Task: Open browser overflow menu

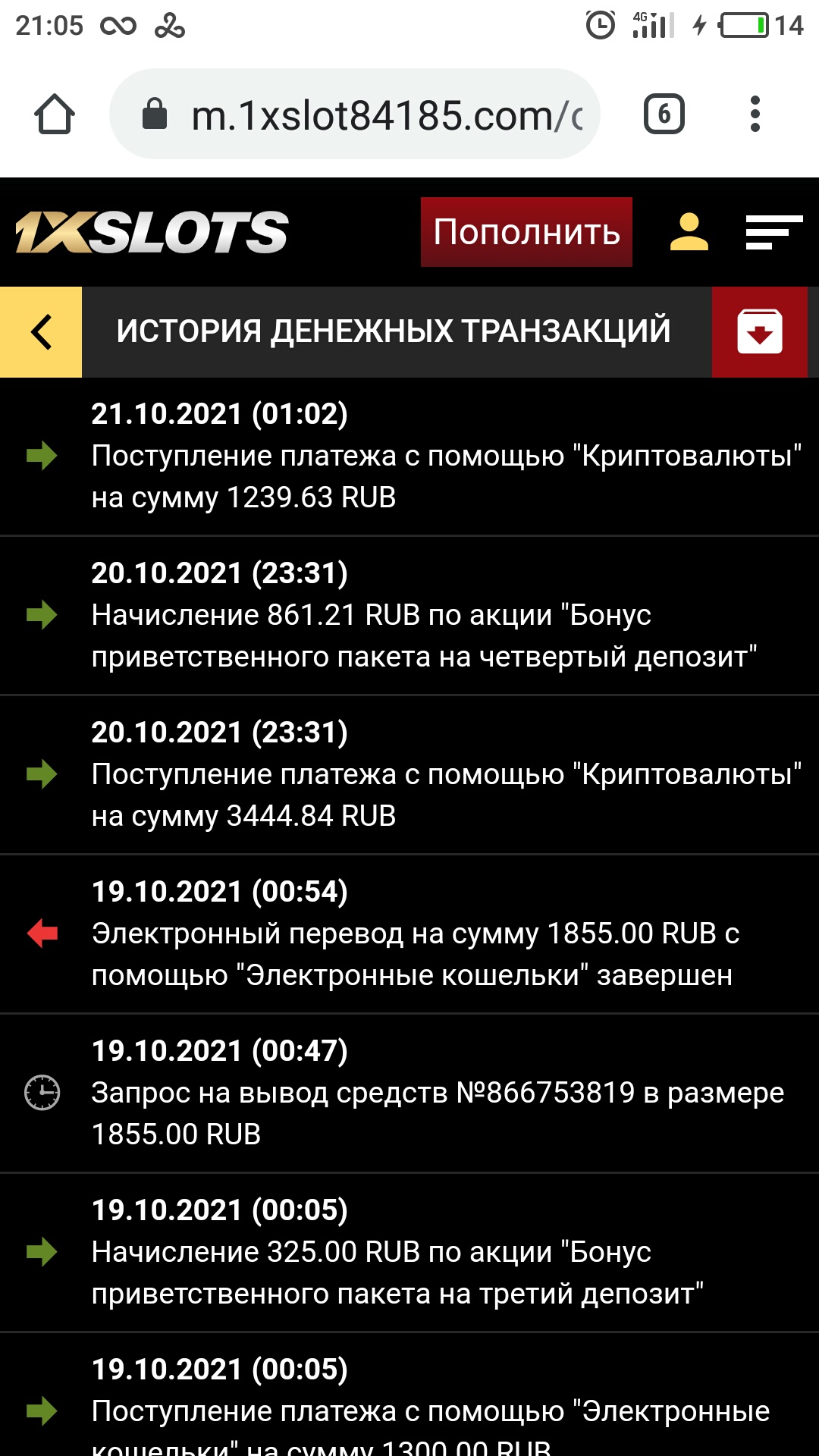Action: click(755, 115)
